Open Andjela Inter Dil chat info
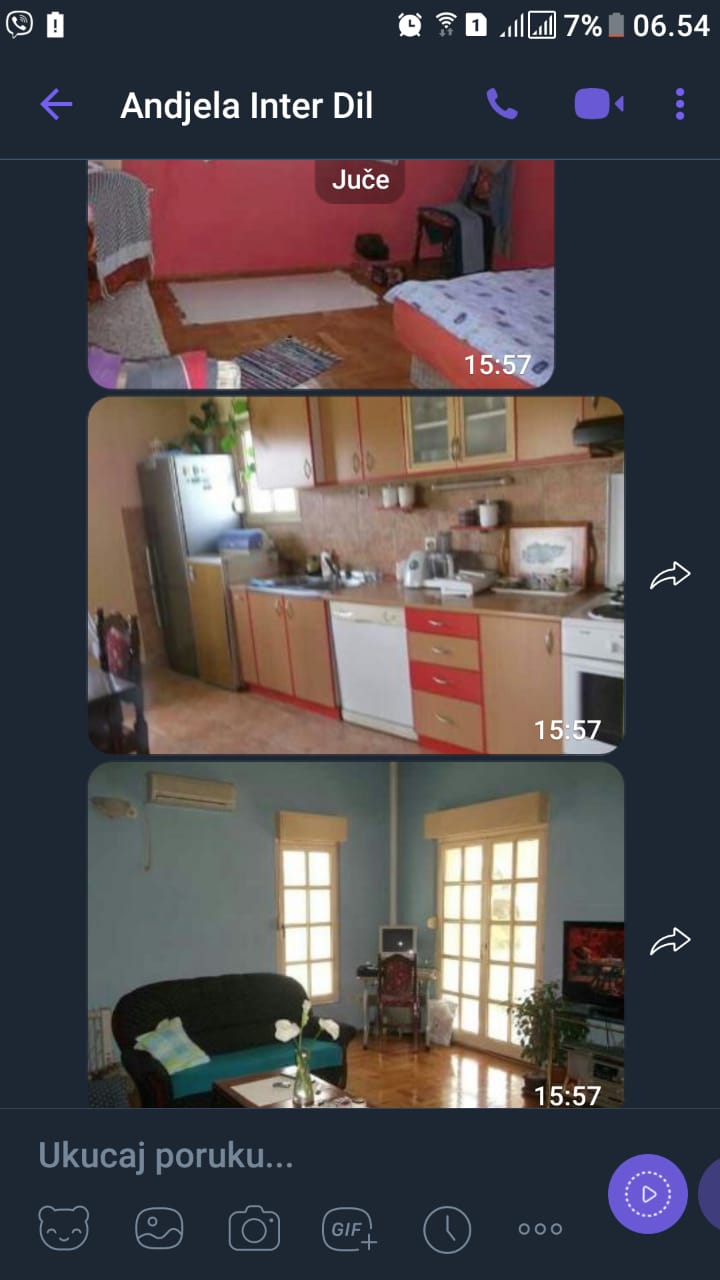720x1280 pixels. coord(247,106)
